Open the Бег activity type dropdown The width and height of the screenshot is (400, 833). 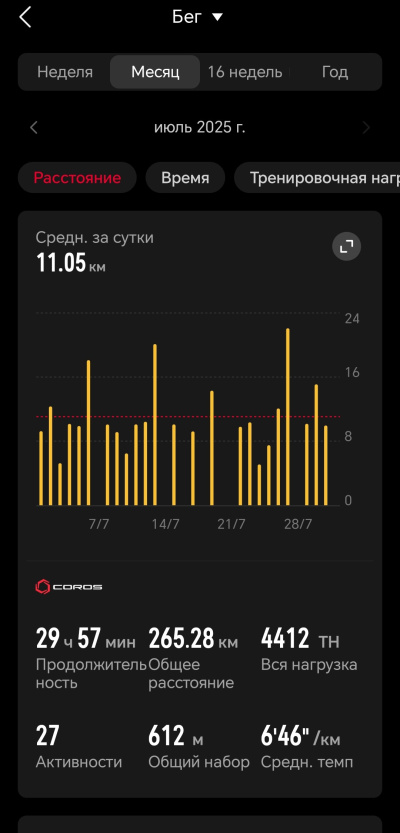[197, 17]
